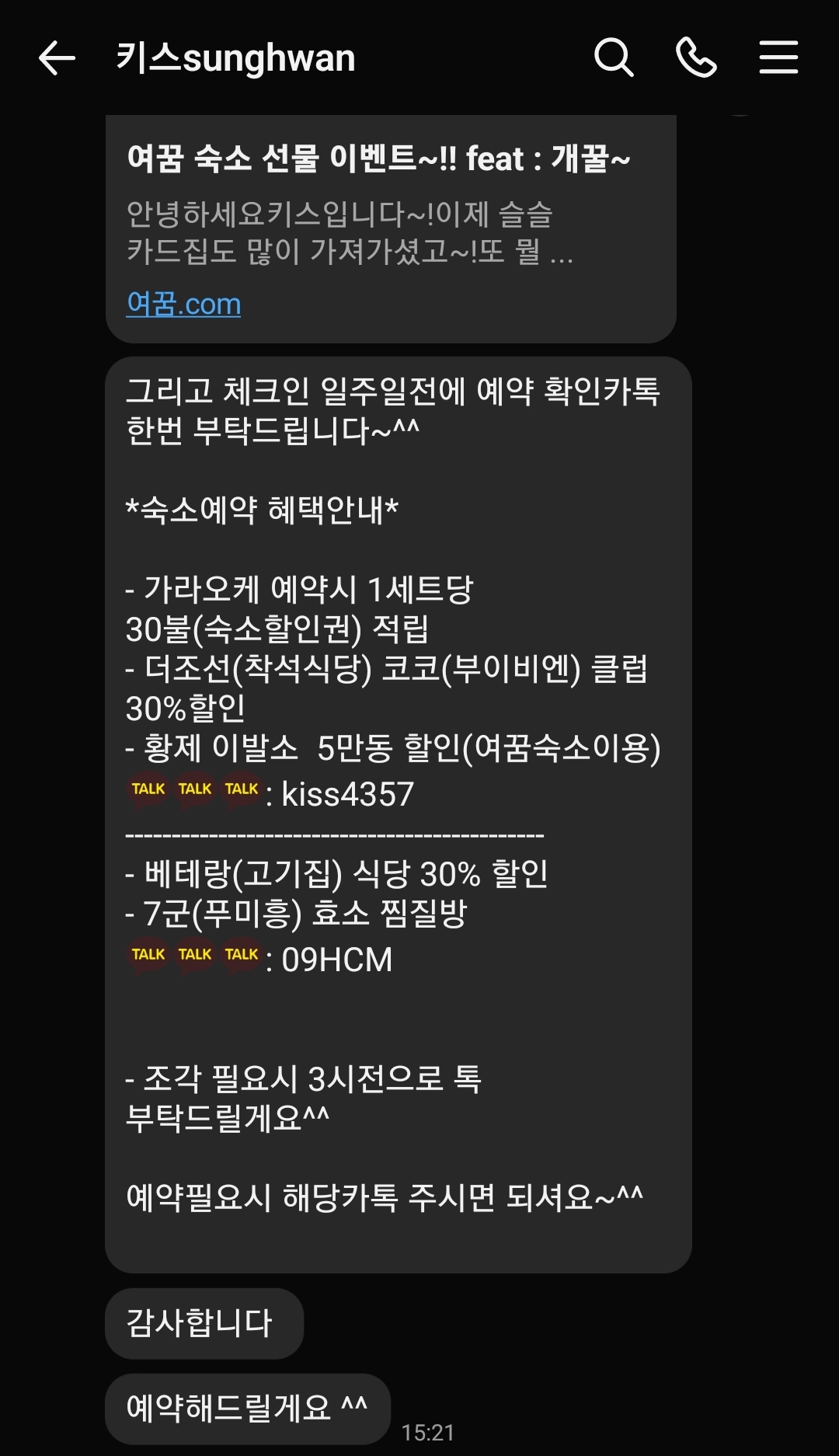Image resolution: width=839 pixels, height=1456 pixels.
Task: Search within this conversation
Action: [614, 57]
